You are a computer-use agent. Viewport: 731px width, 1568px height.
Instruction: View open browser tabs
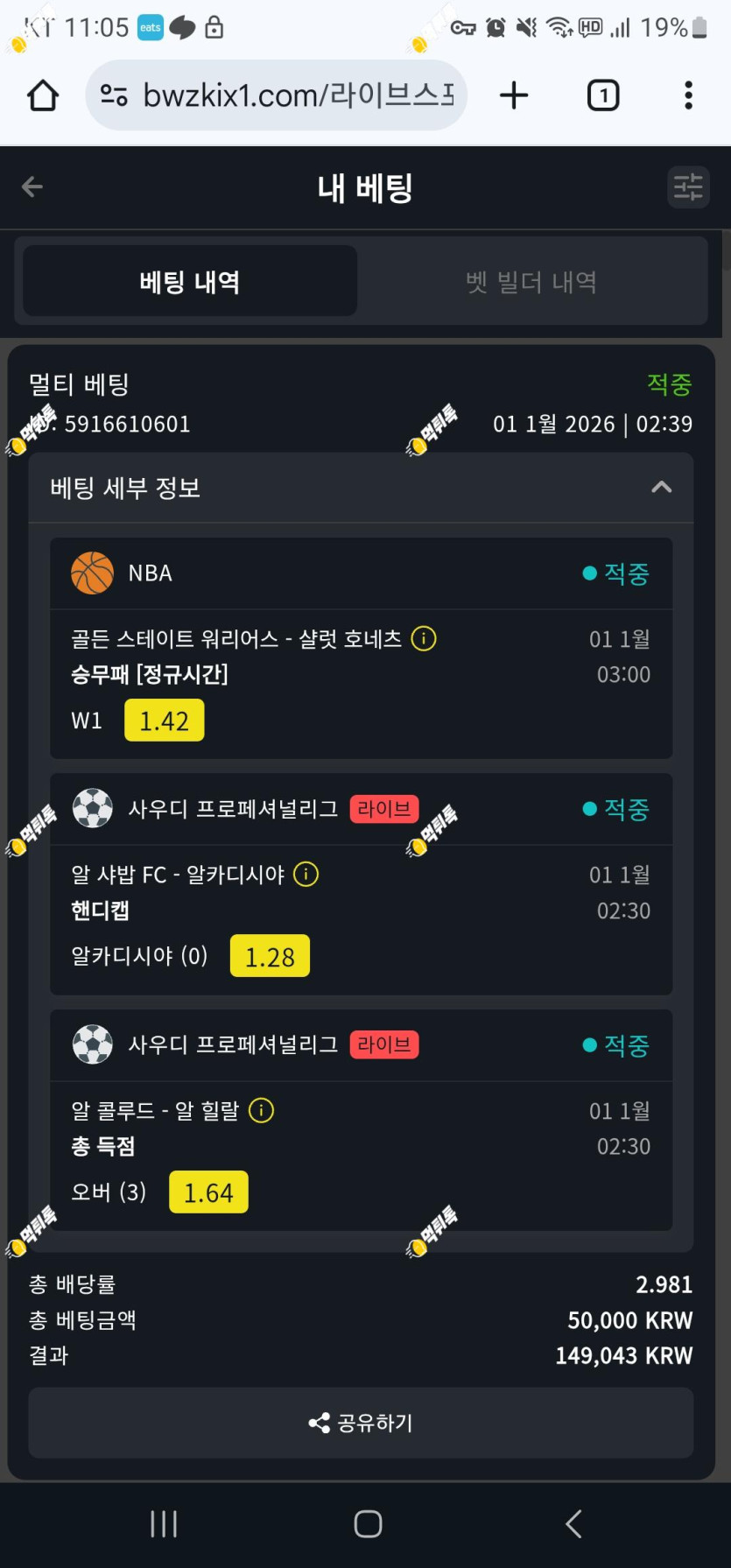pos(603,95)
